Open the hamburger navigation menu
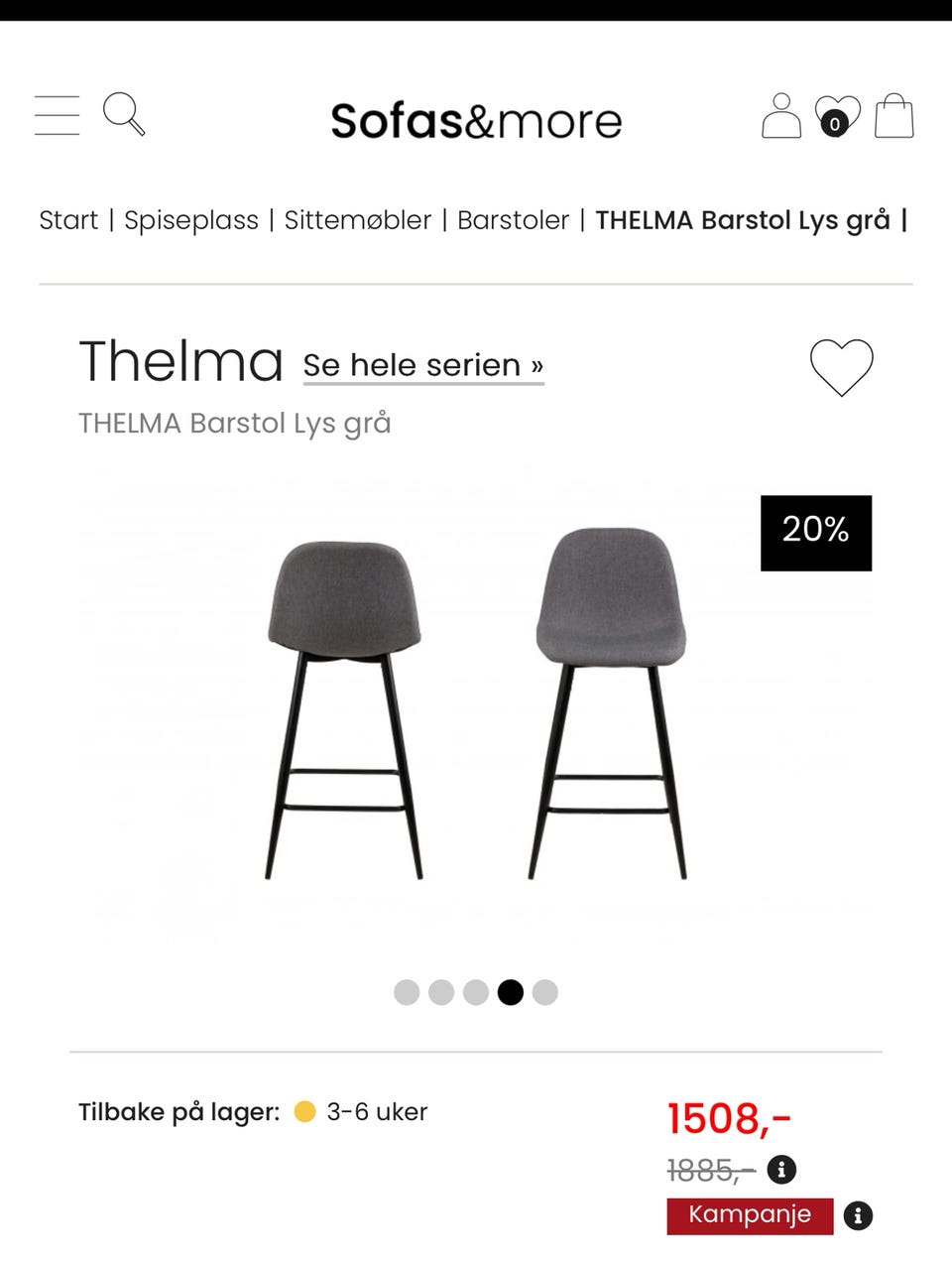Screen dimensions: 952x1264 point(57,113)
